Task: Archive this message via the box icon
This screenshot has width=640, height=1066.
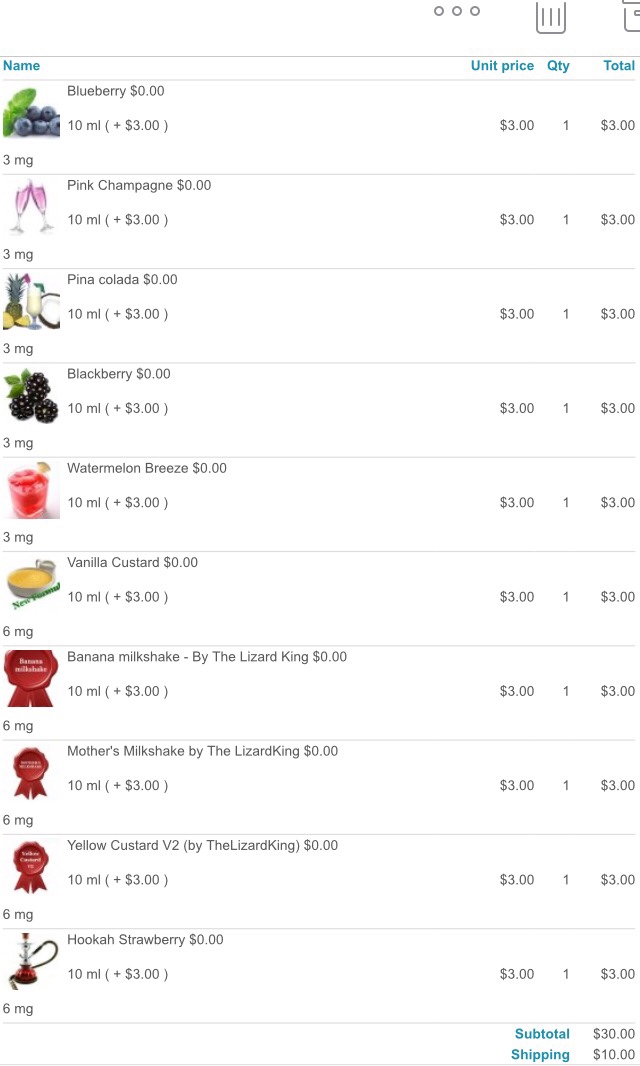Action: click(632, 14)
